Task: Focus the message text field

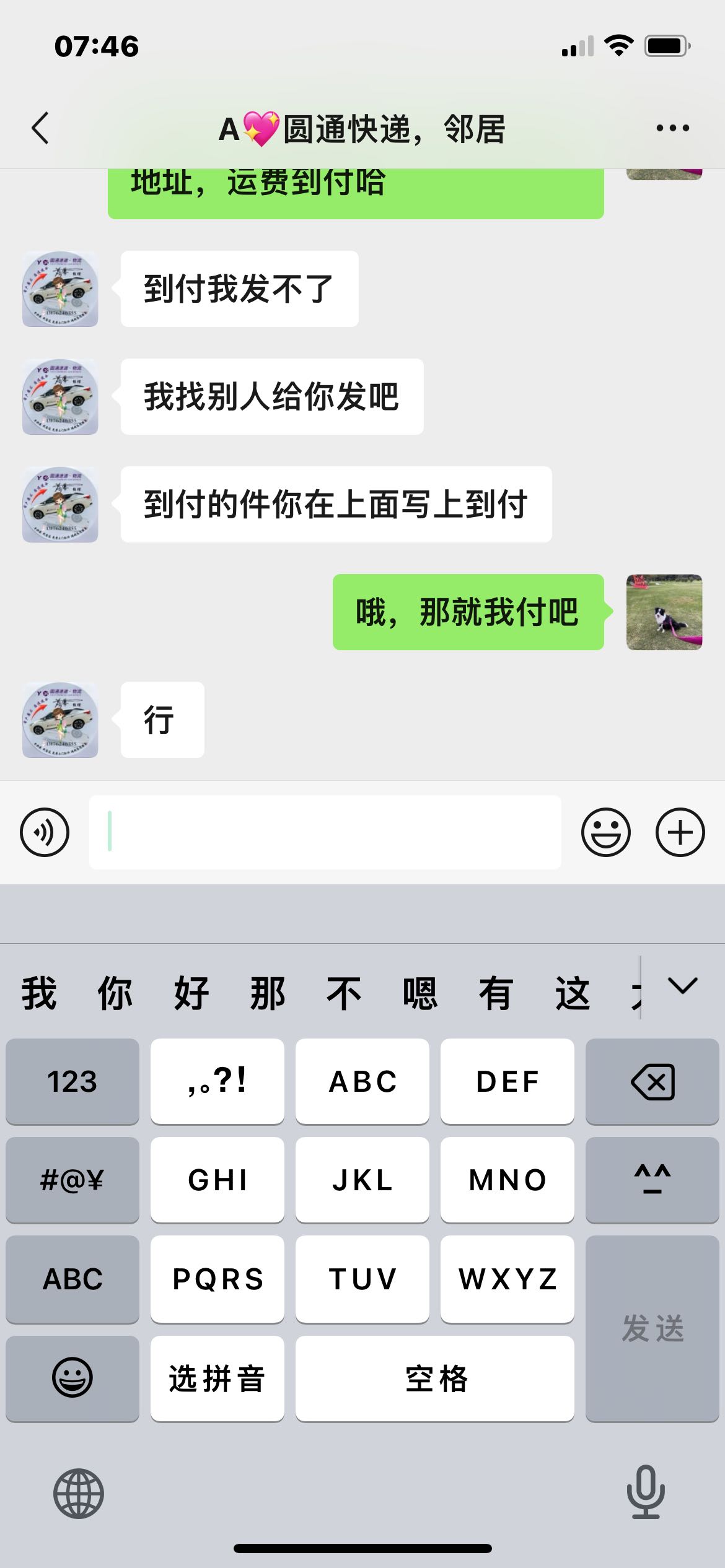Action: [x=325, y=832]
